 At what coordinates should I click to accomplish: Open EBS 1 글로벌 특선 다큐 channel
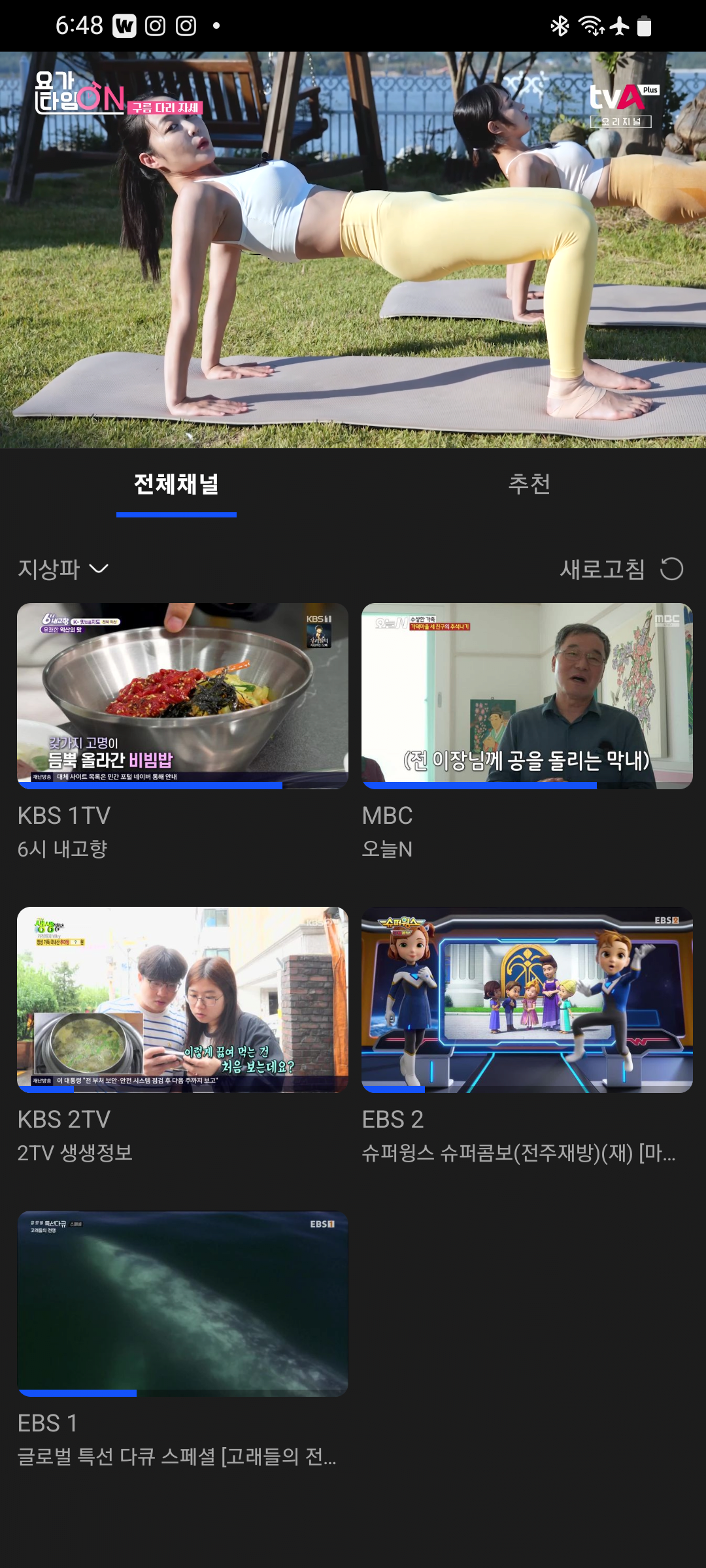[x=182, y=1303]
